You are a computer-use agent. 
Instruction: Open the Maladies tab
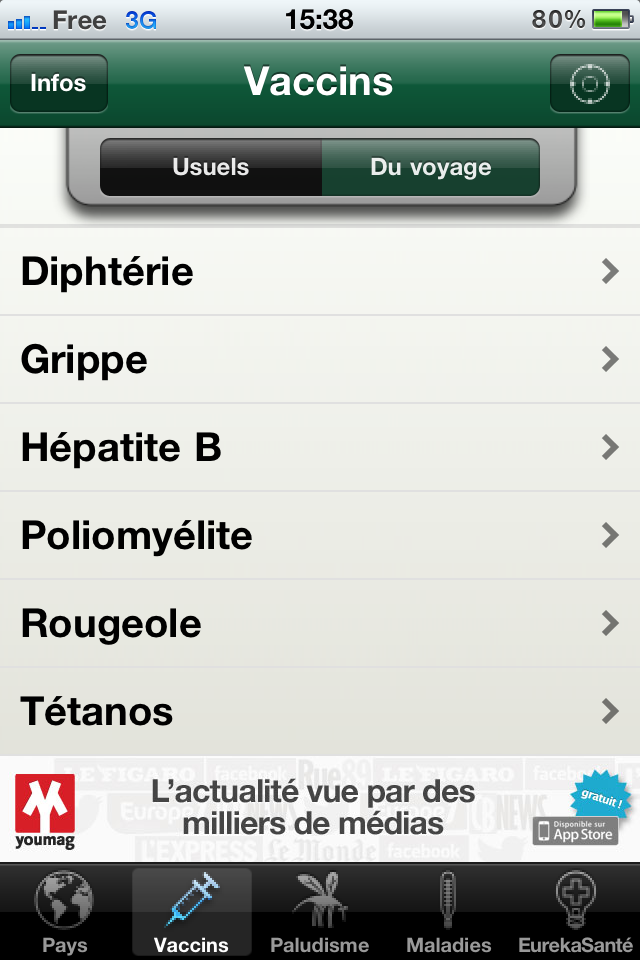(448, 912)
